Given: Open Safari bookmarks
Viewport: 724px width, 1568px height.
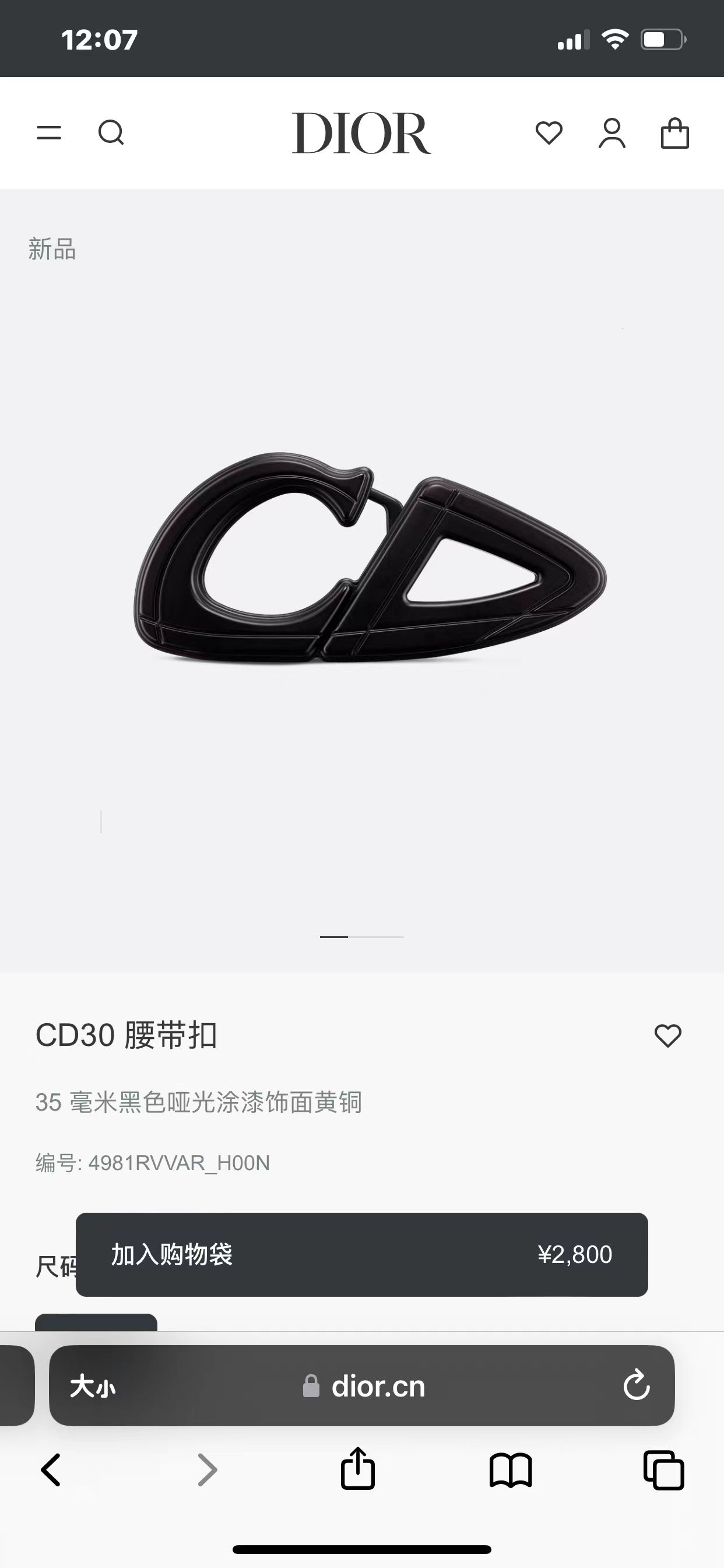Looking at the screenshot, I should (511, 1470).
